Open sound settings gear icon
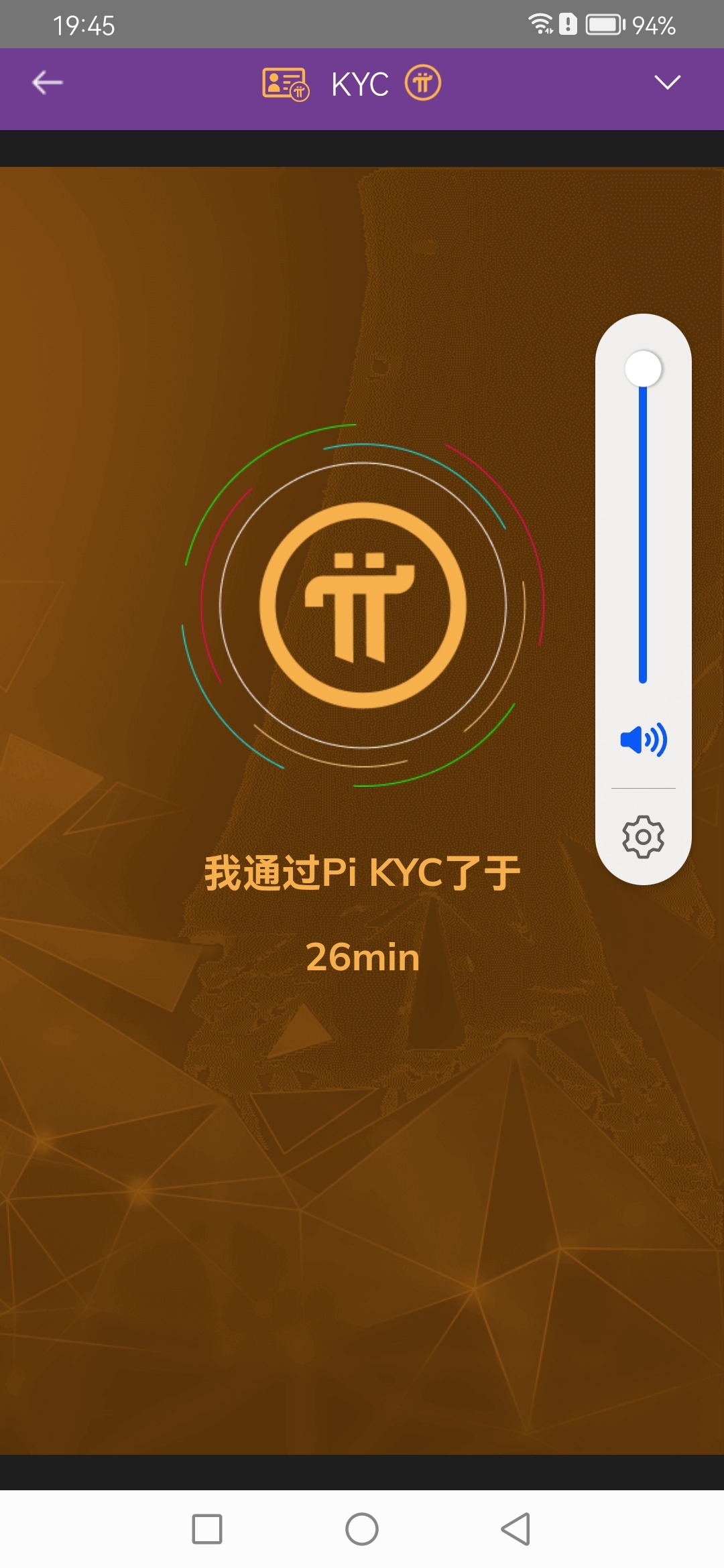 (643, 836)
